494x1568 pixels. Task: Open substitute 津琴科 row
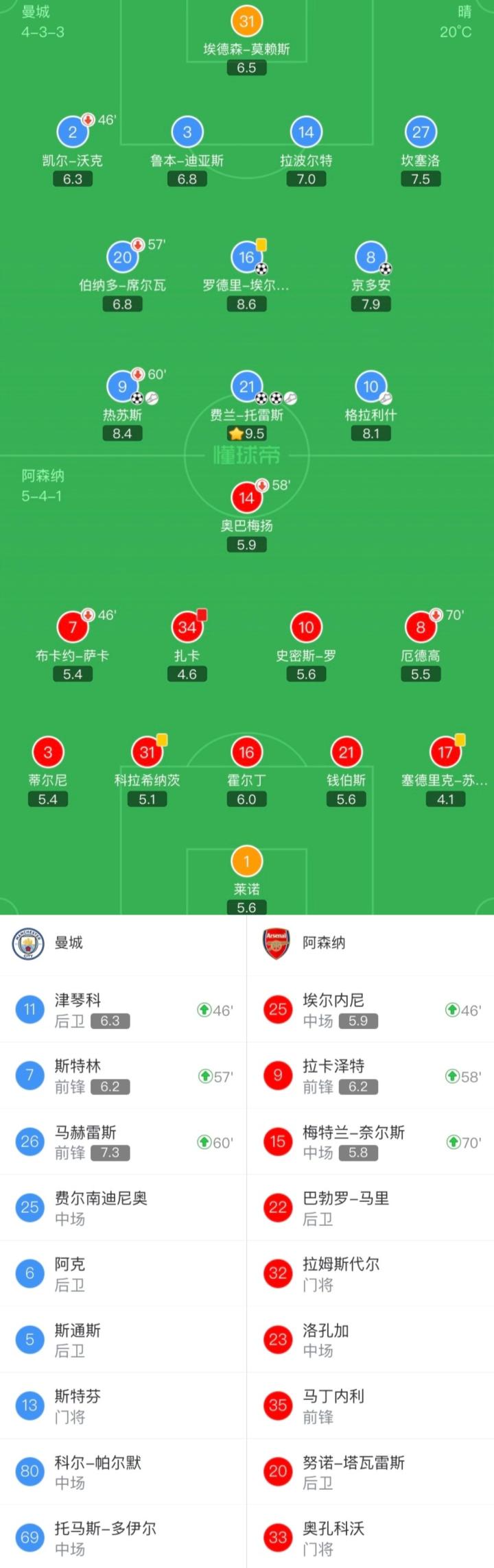pos(123,1009)
